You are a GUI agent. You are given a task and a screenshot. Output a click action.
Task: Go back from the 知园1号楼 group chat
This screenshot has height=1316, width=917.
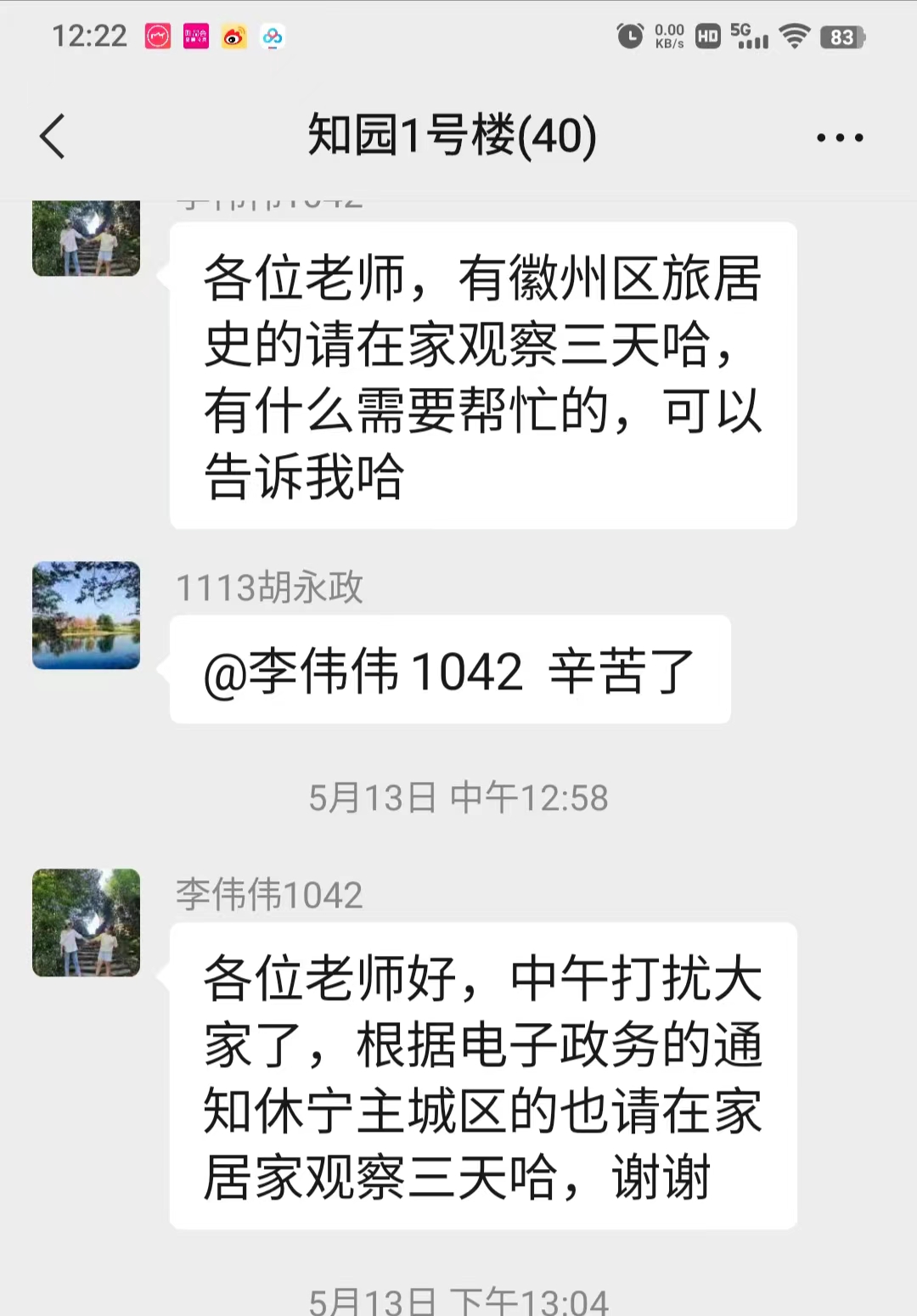pos(53,137)
